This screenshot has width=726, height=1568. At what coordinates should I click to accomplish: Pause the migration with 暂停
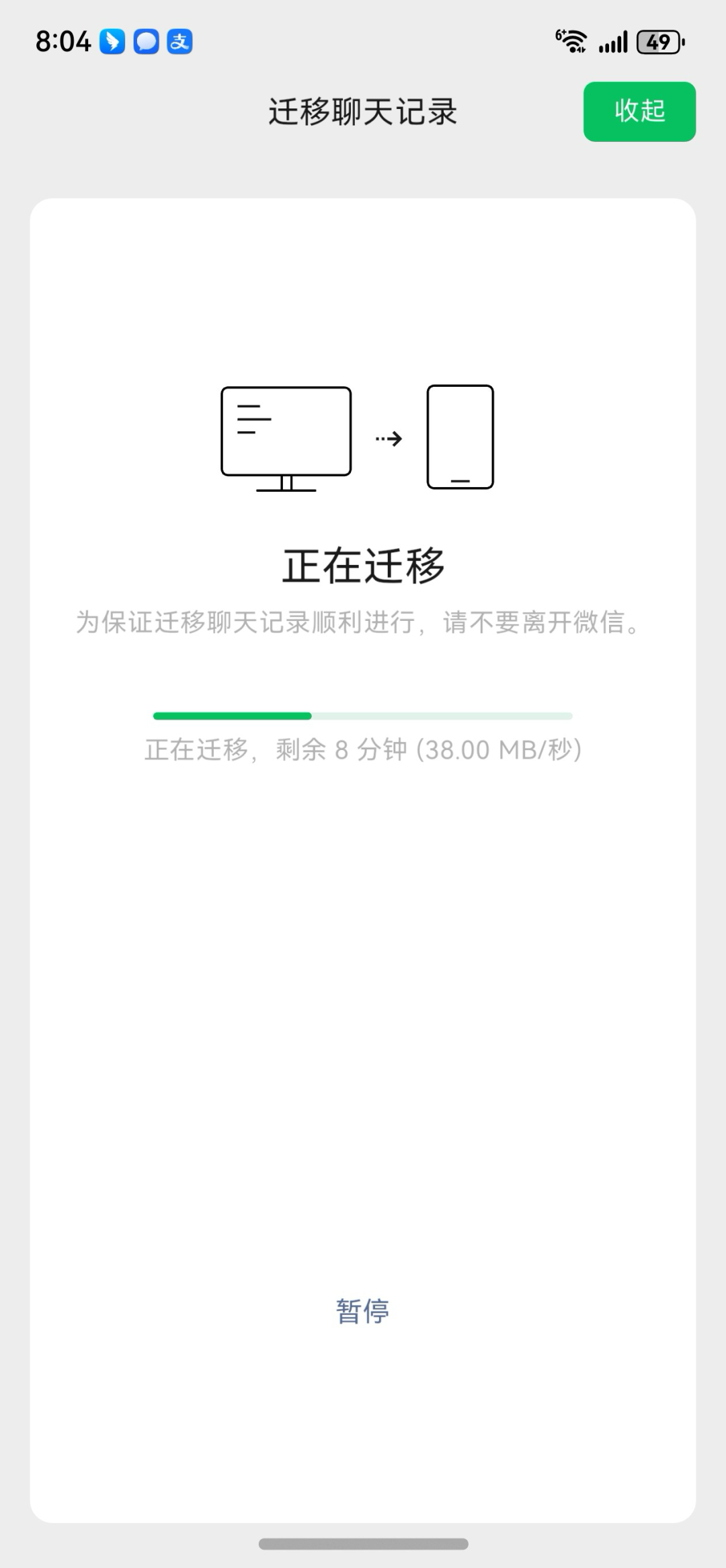point(362,1310)
